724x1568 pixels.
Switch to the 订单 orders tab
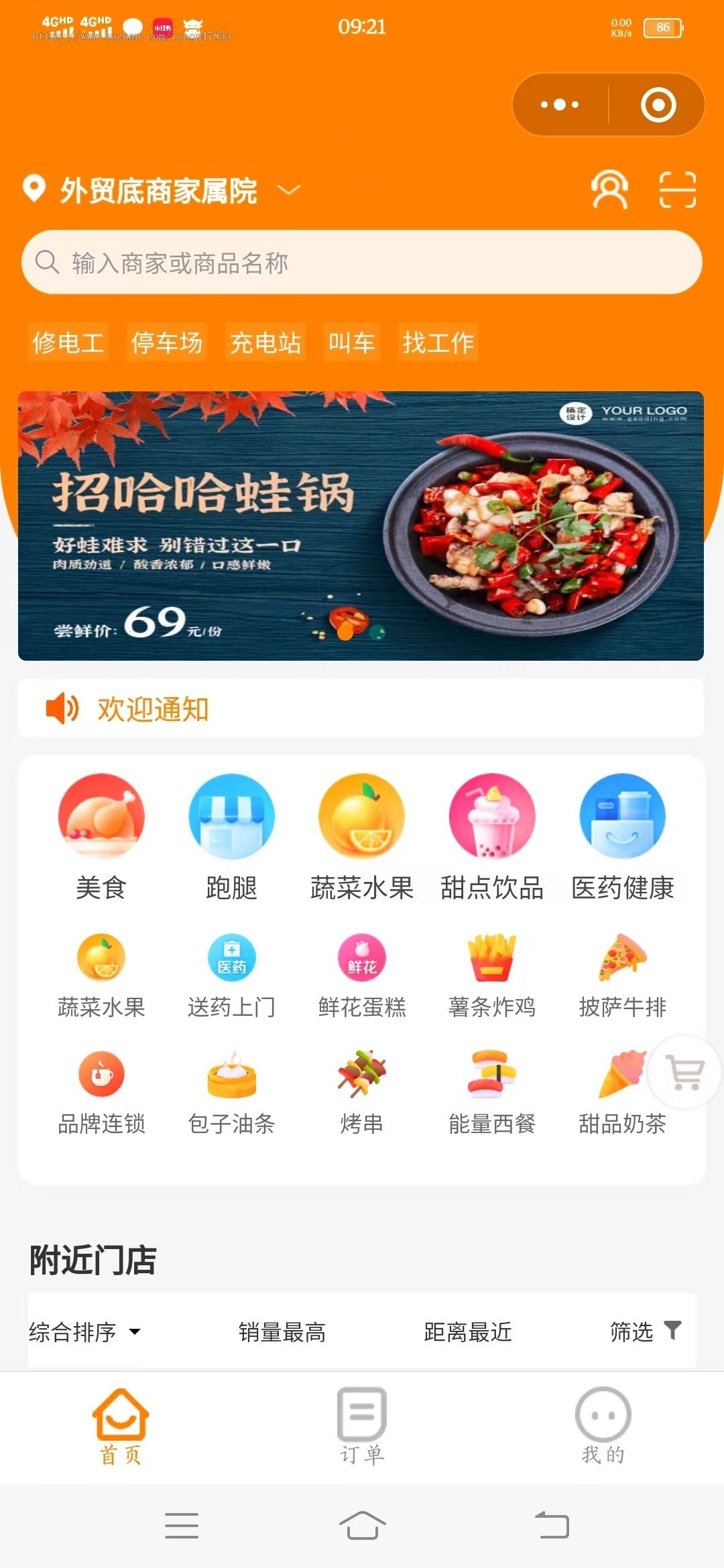(x=362, y=1431)
